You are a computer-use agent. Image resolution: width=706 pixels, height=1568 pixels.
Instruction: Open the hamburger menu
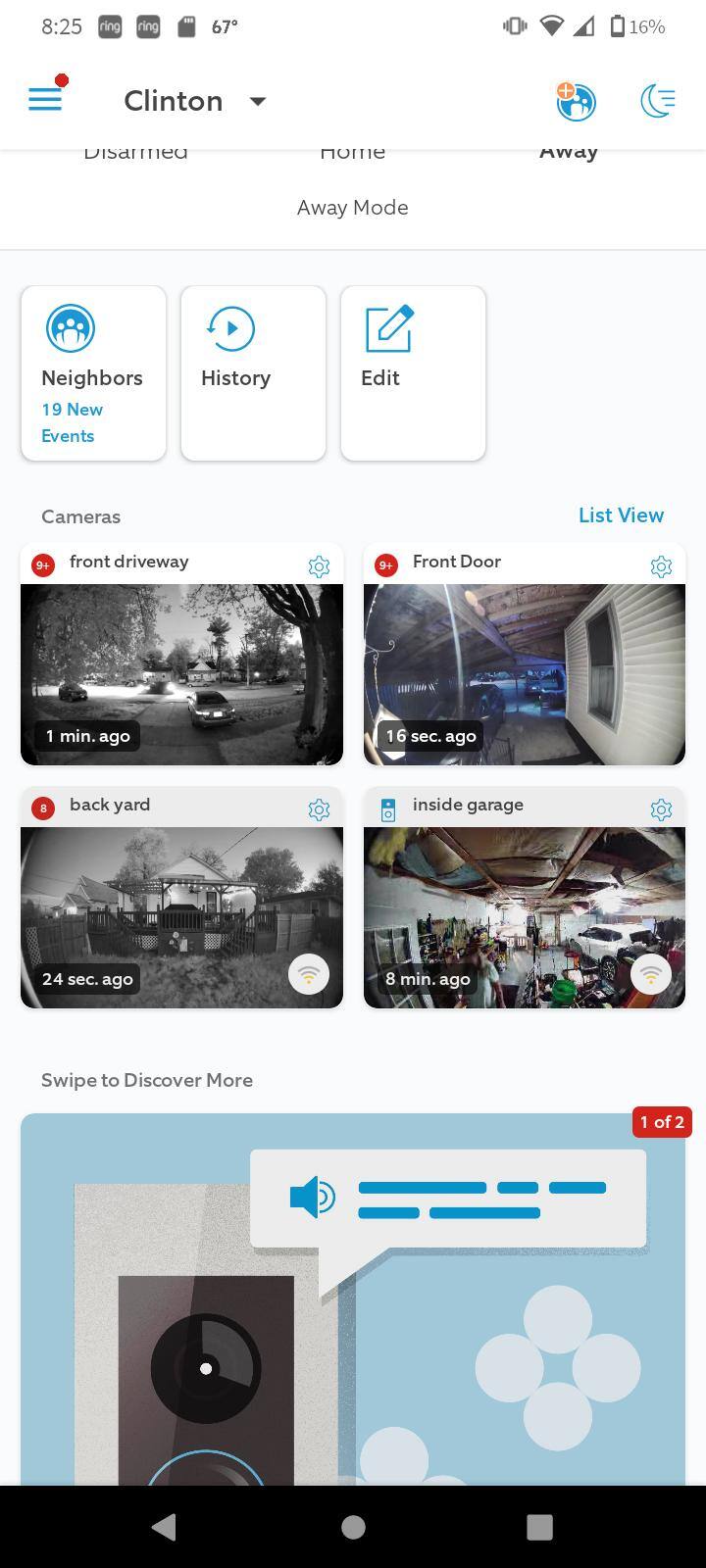pyautogui.click(x=45, y=99)
